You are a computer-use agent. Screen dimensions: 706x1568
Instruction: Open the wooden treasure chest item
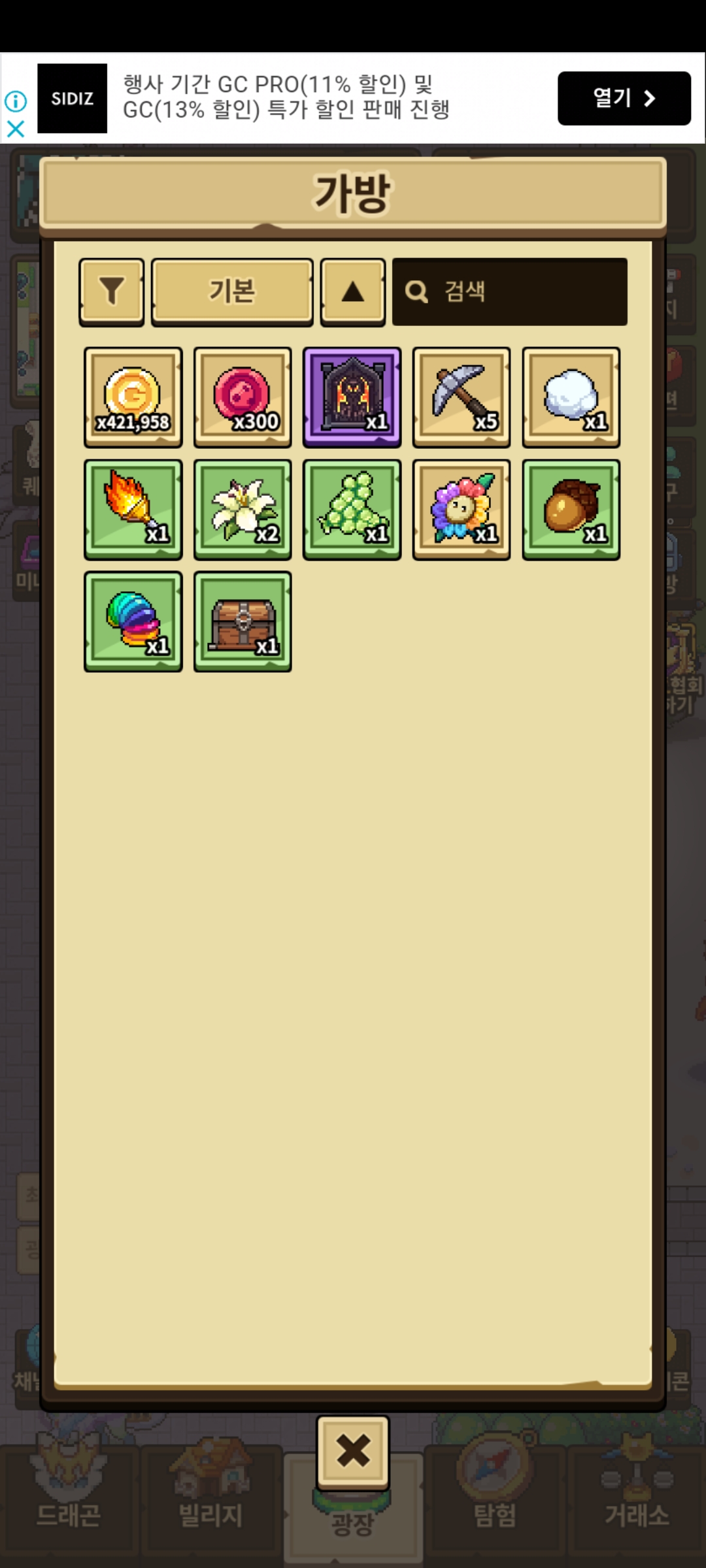pos(243,622)
